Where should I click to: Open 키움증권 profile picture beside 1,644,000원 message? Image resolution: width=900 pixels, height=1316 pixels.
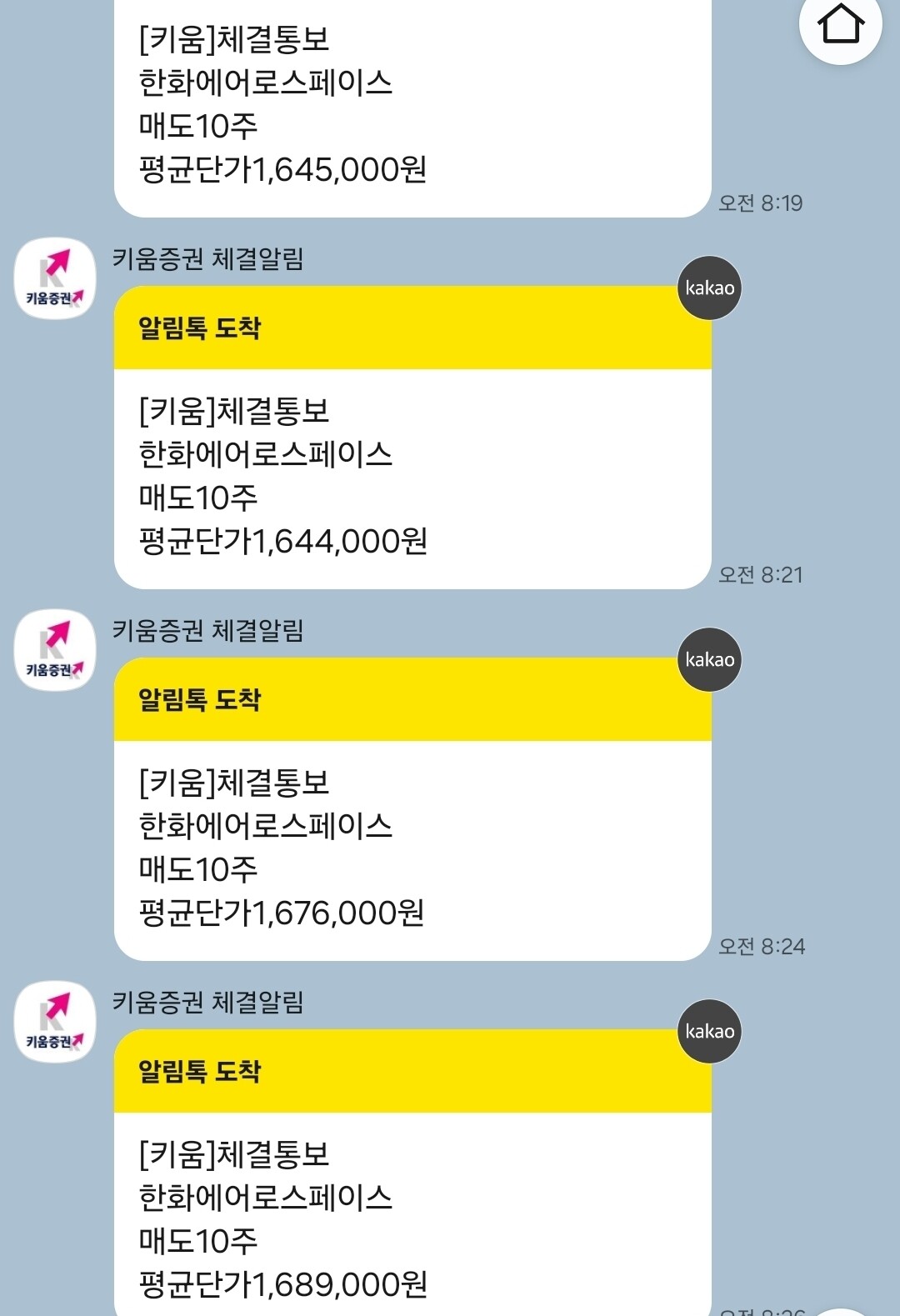[55, 278]
